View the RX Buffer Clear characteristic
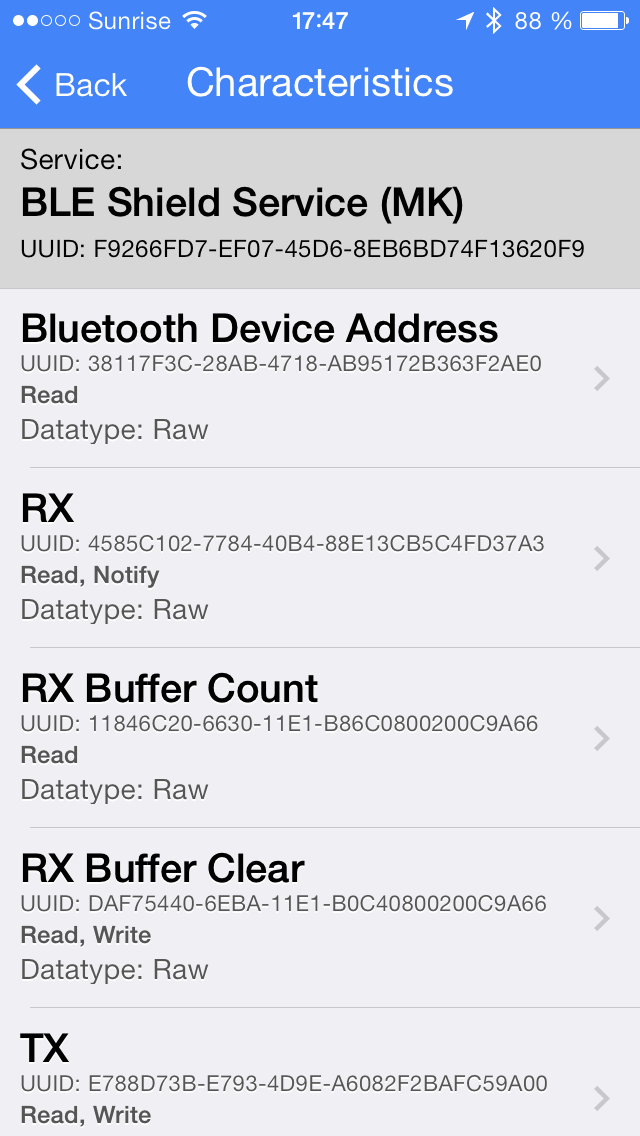 320,918
